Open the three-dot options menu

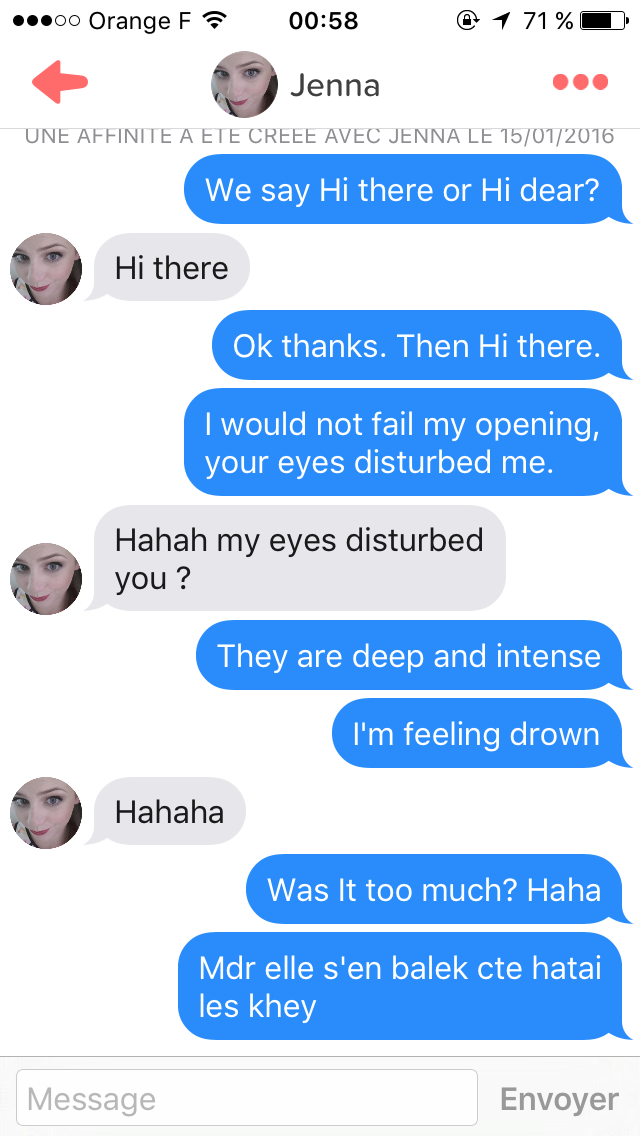[x=581, y=83]
